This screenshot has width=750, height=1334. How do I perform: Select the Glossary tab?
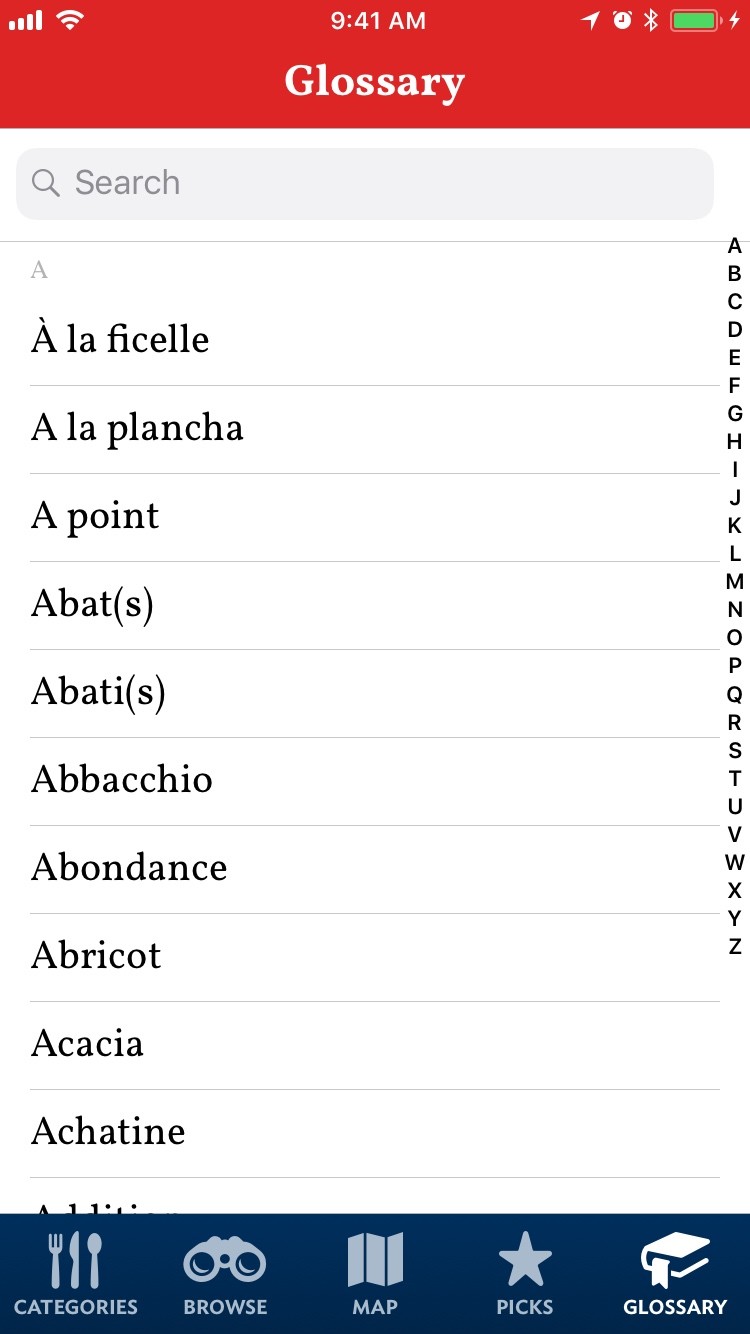tap(675, 1275)
